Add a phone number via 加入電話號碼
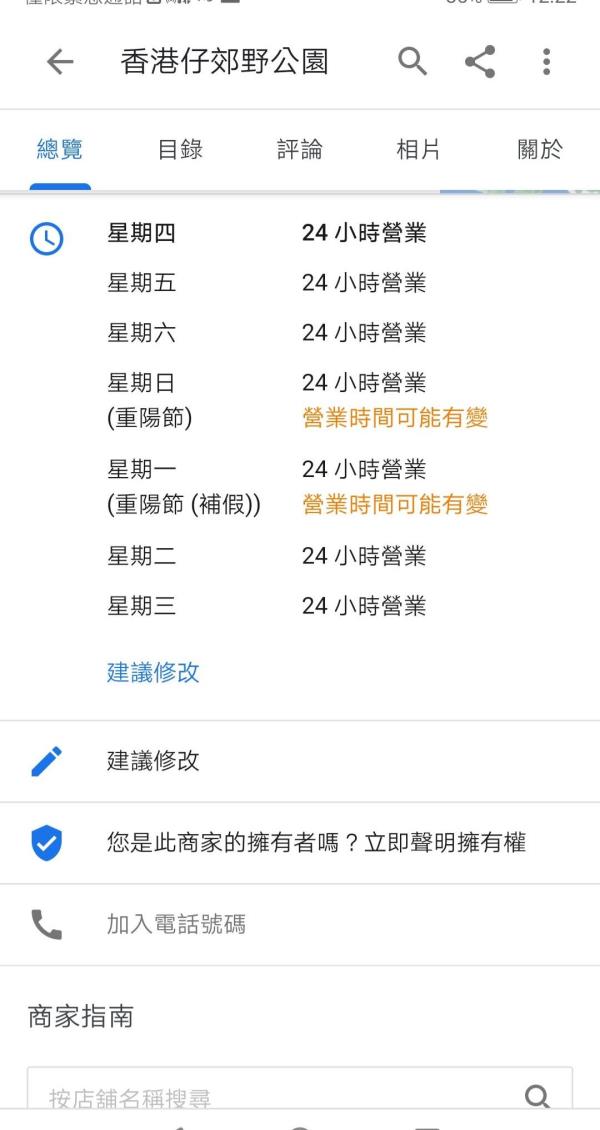The image size is (600, 1130). point(300,924)
